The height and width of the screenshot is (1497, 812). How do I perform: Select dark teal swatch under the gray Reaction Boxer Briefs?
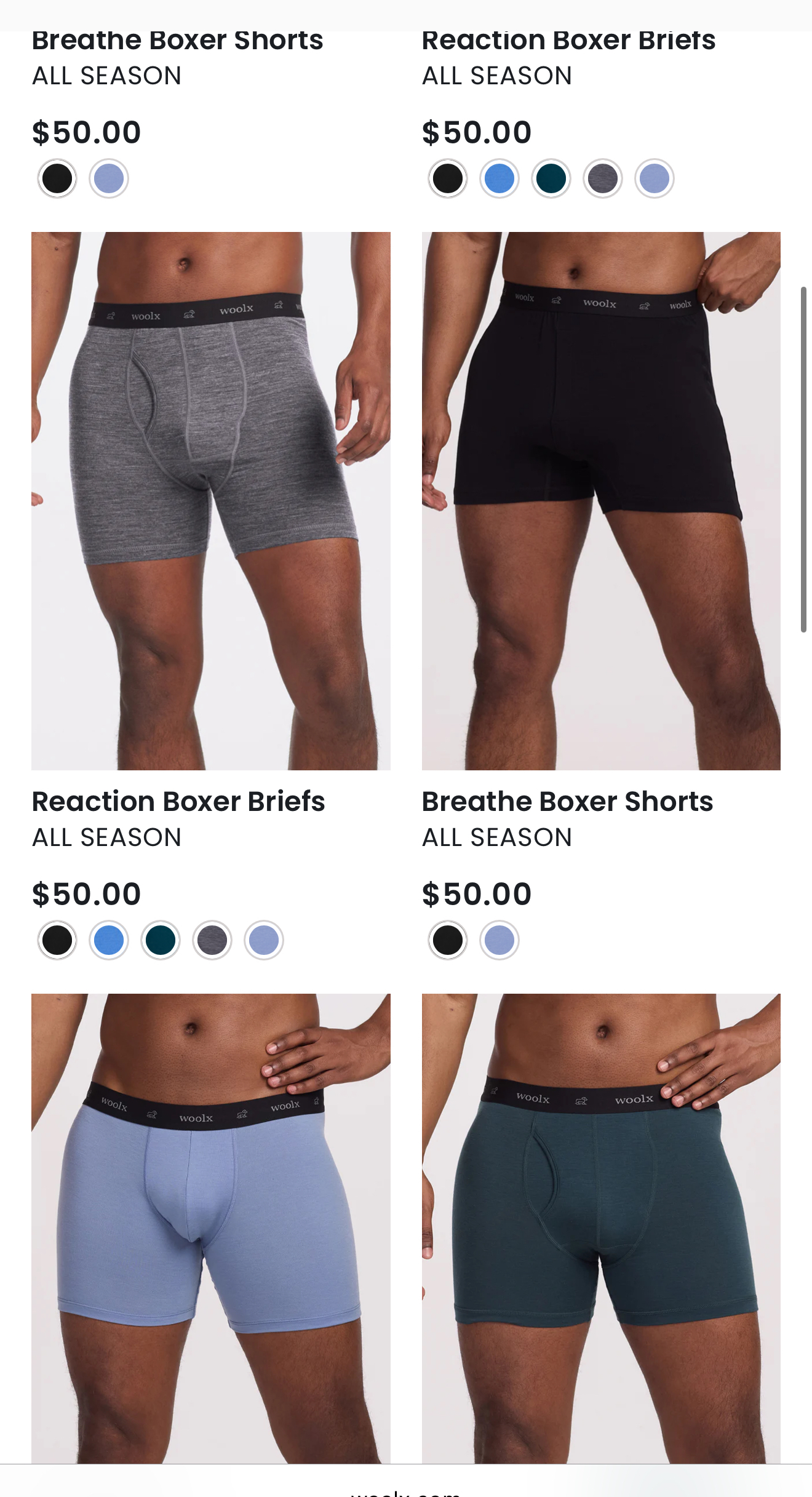(161, 940)
